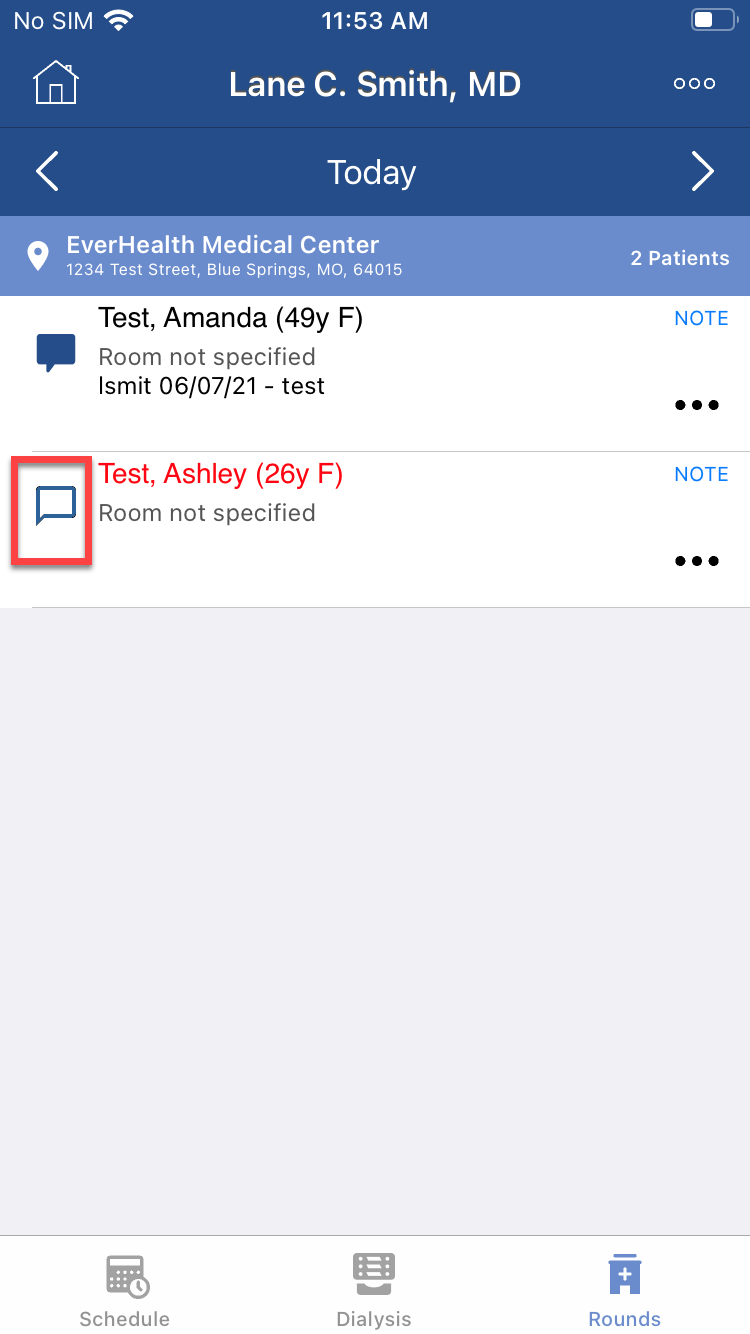Tap NOTE for Ashley Test

tap(701, 475)
